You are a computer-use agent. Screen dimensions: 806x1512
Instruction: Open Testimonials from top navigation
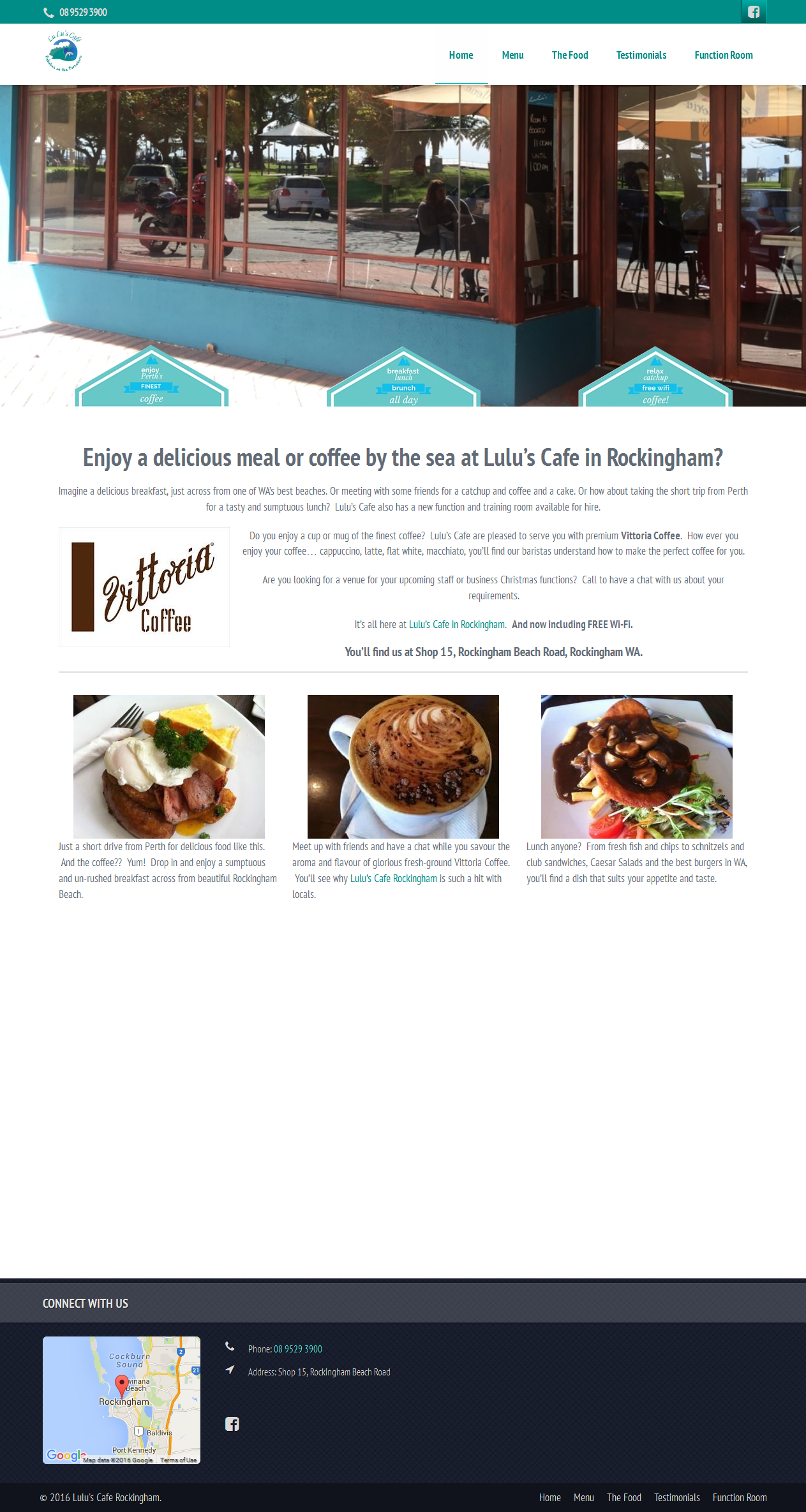pyautogui.click(x=641, y=55)
